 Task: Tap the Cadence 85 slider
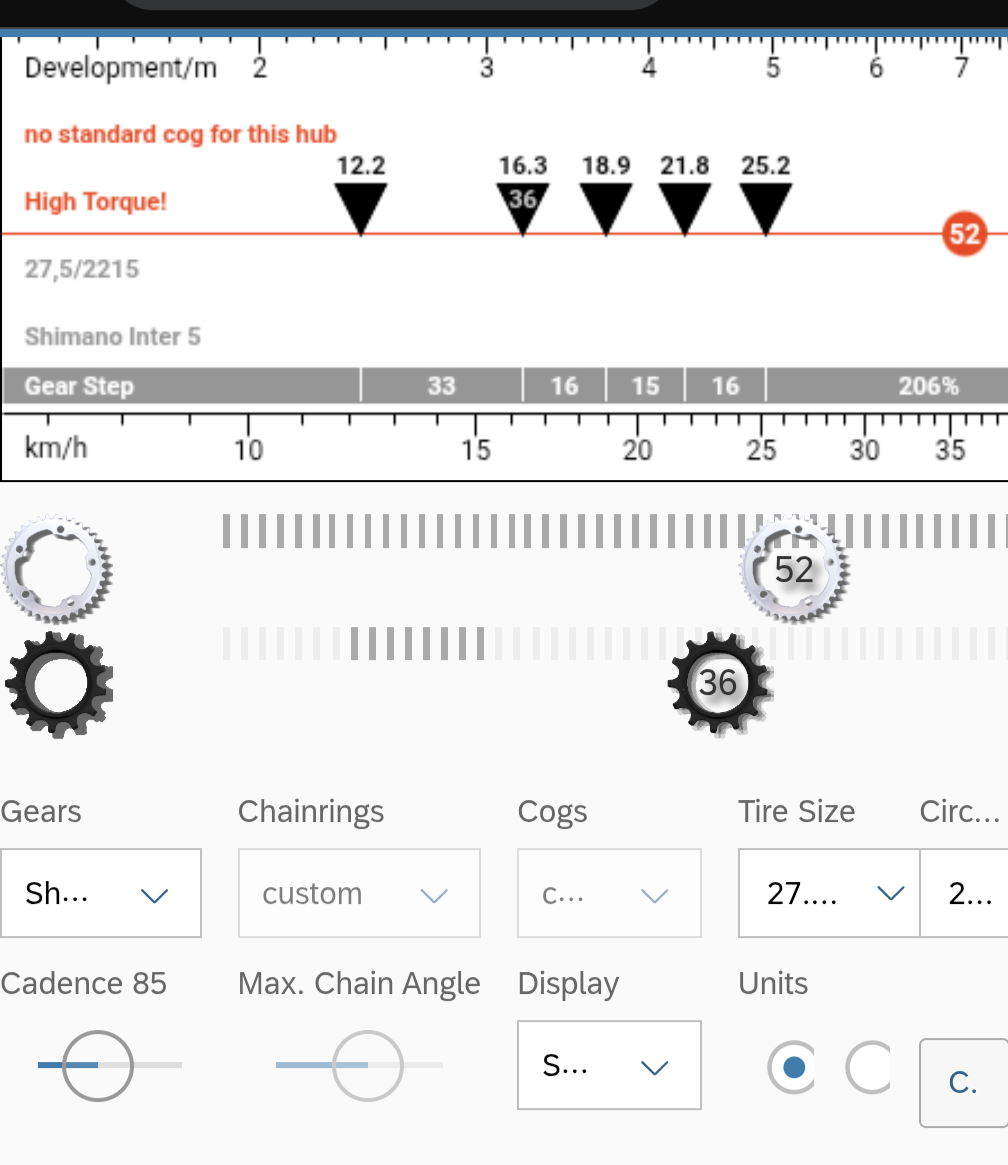97,1066
